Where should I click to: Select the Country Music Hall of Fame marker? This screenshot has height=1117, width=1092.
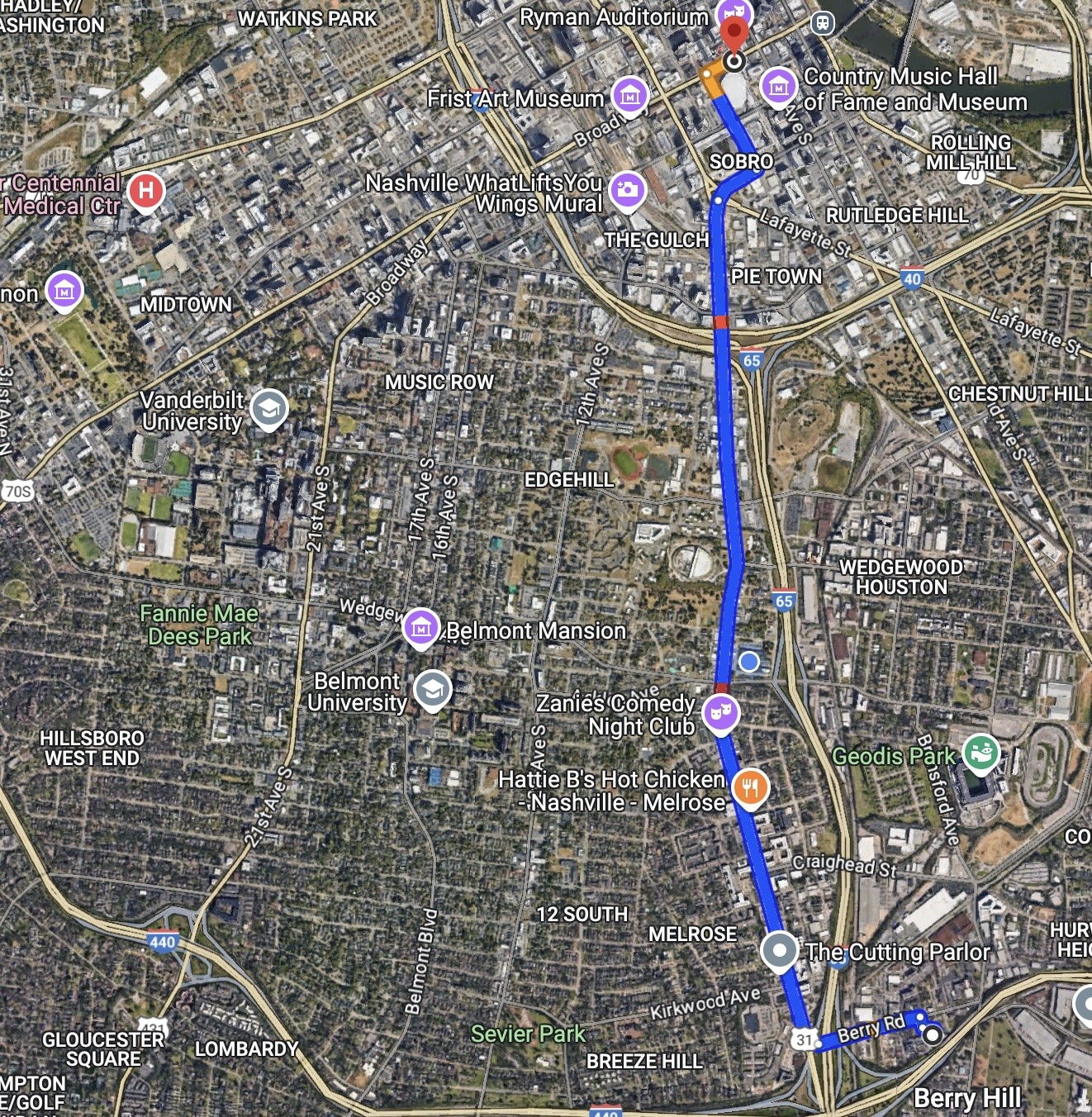778,85
